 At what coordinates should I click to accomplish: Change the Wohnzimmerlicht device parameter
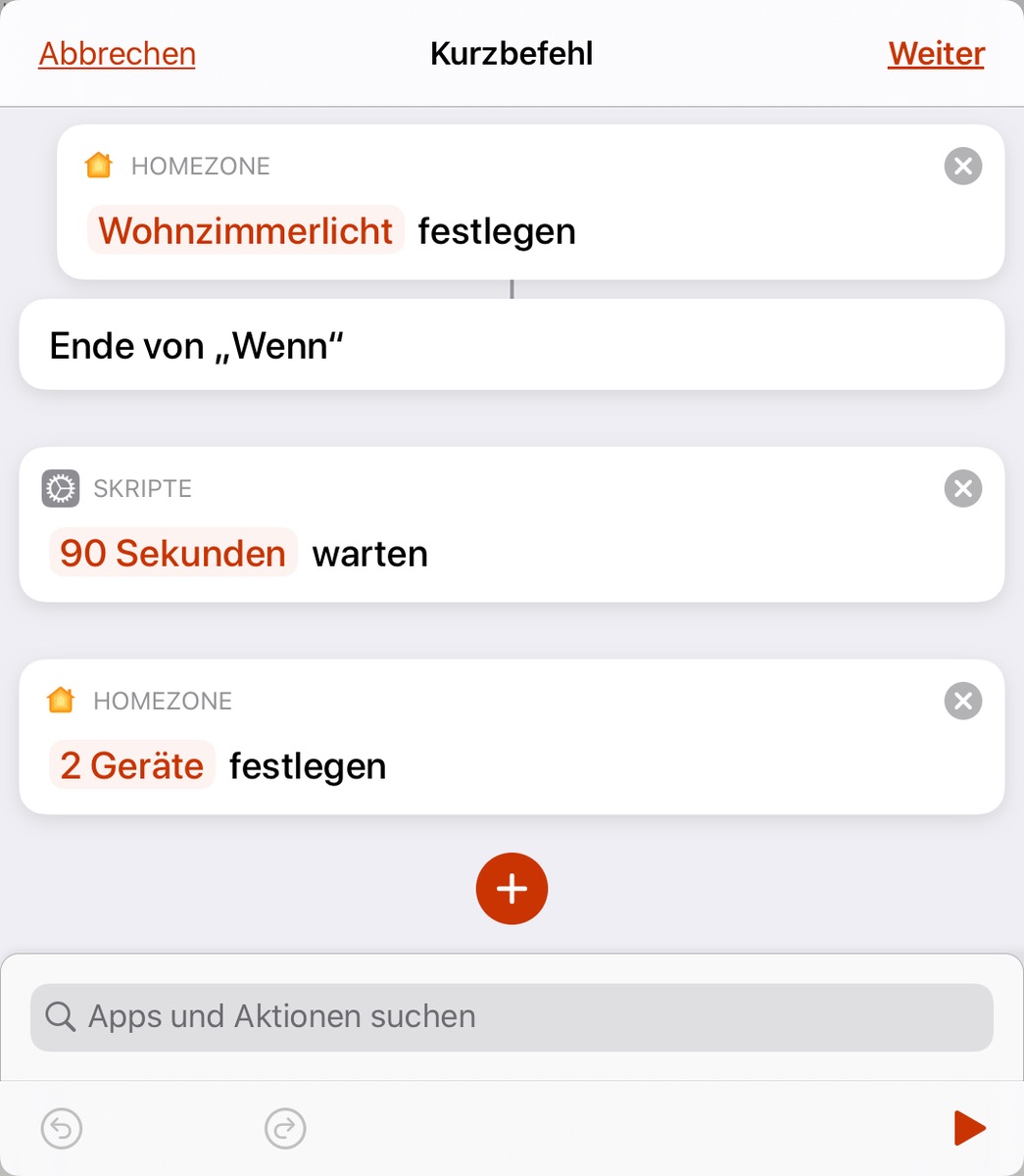[245, 231]
